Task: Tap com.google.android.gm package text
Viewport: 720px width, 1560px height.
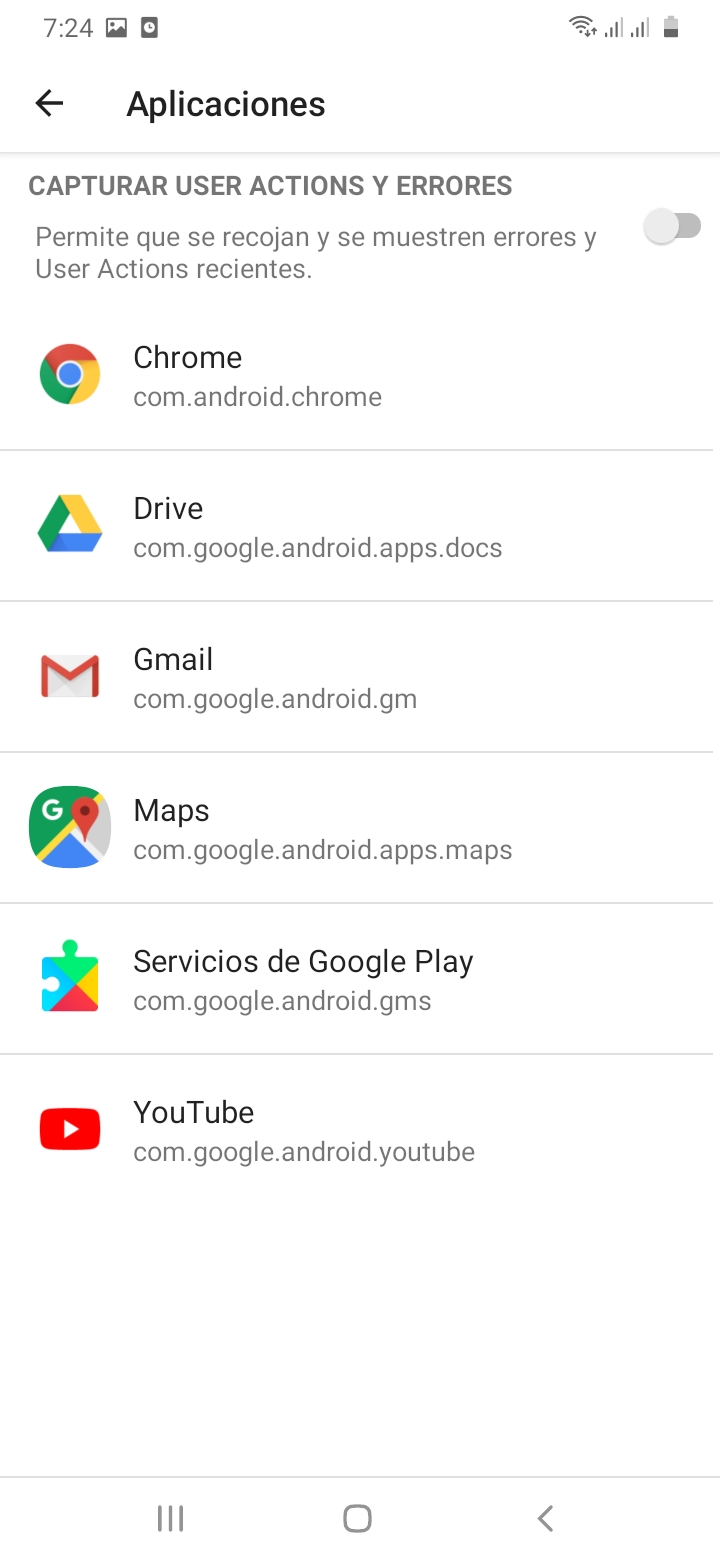Action: pyautogui.click(x=275, y=699)
